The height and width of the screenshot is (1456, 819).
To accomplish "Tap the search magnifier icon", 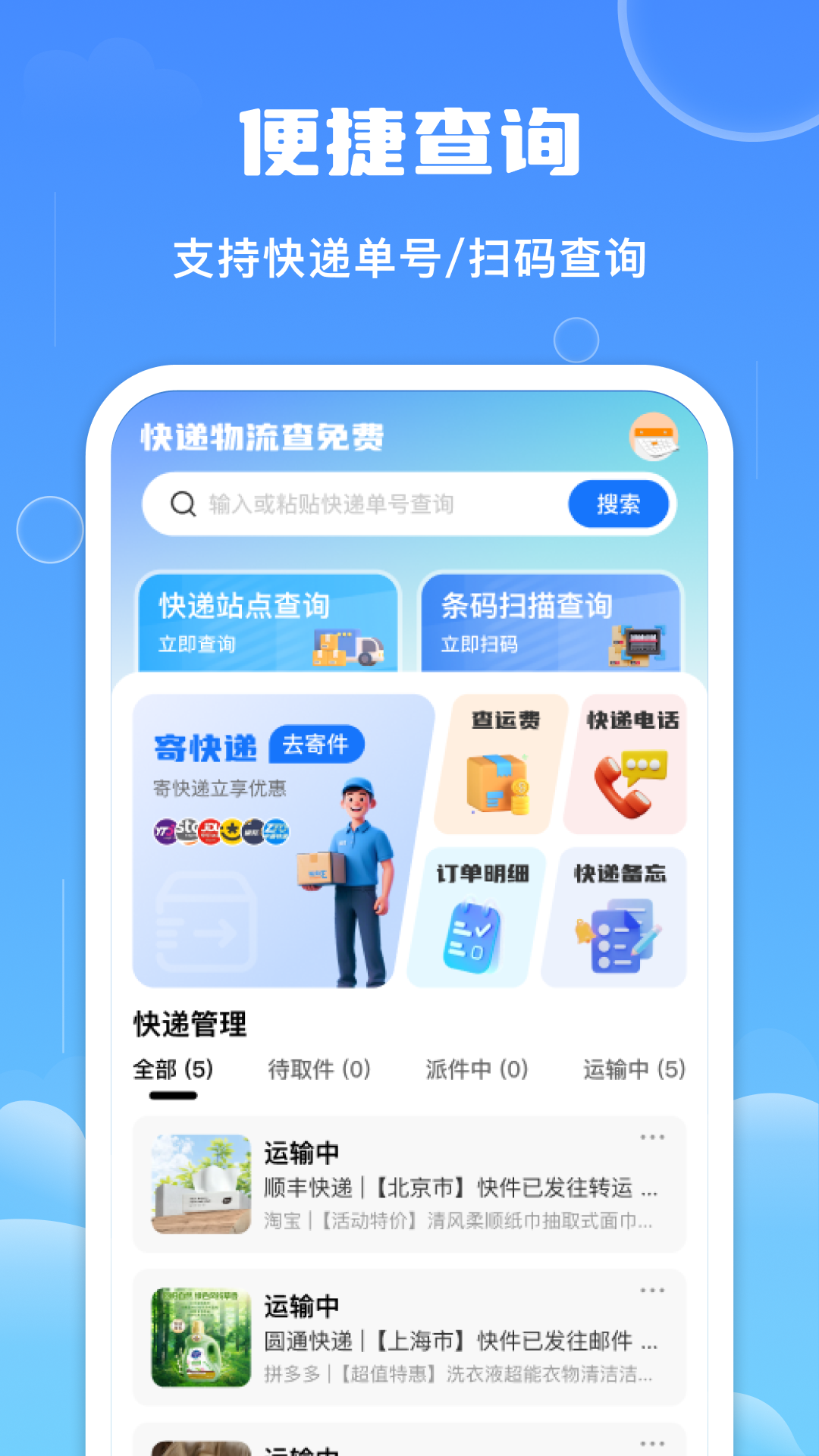I will (x=181, y=503).
